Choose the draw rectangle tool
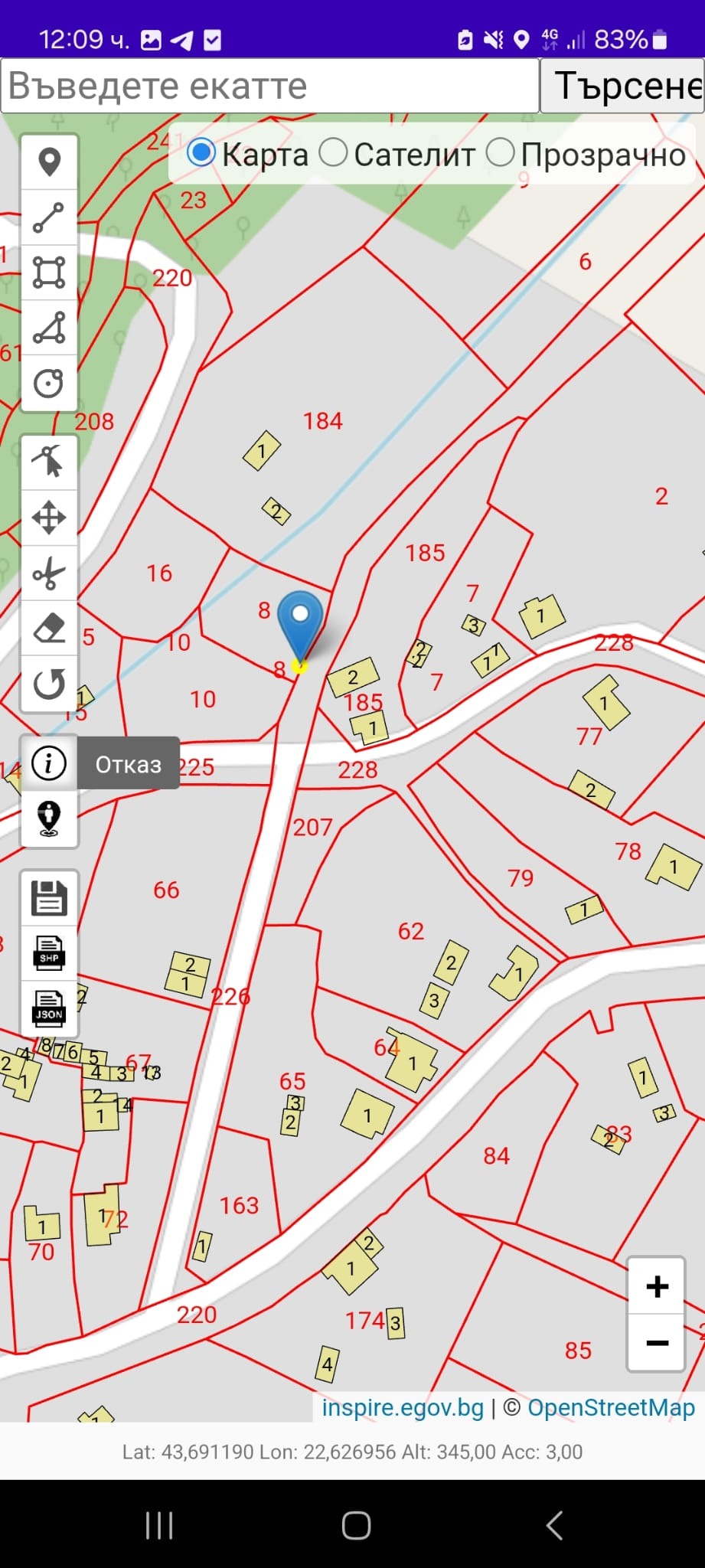The width and height of the screenshot is (705, 1568). click(49, 273)
